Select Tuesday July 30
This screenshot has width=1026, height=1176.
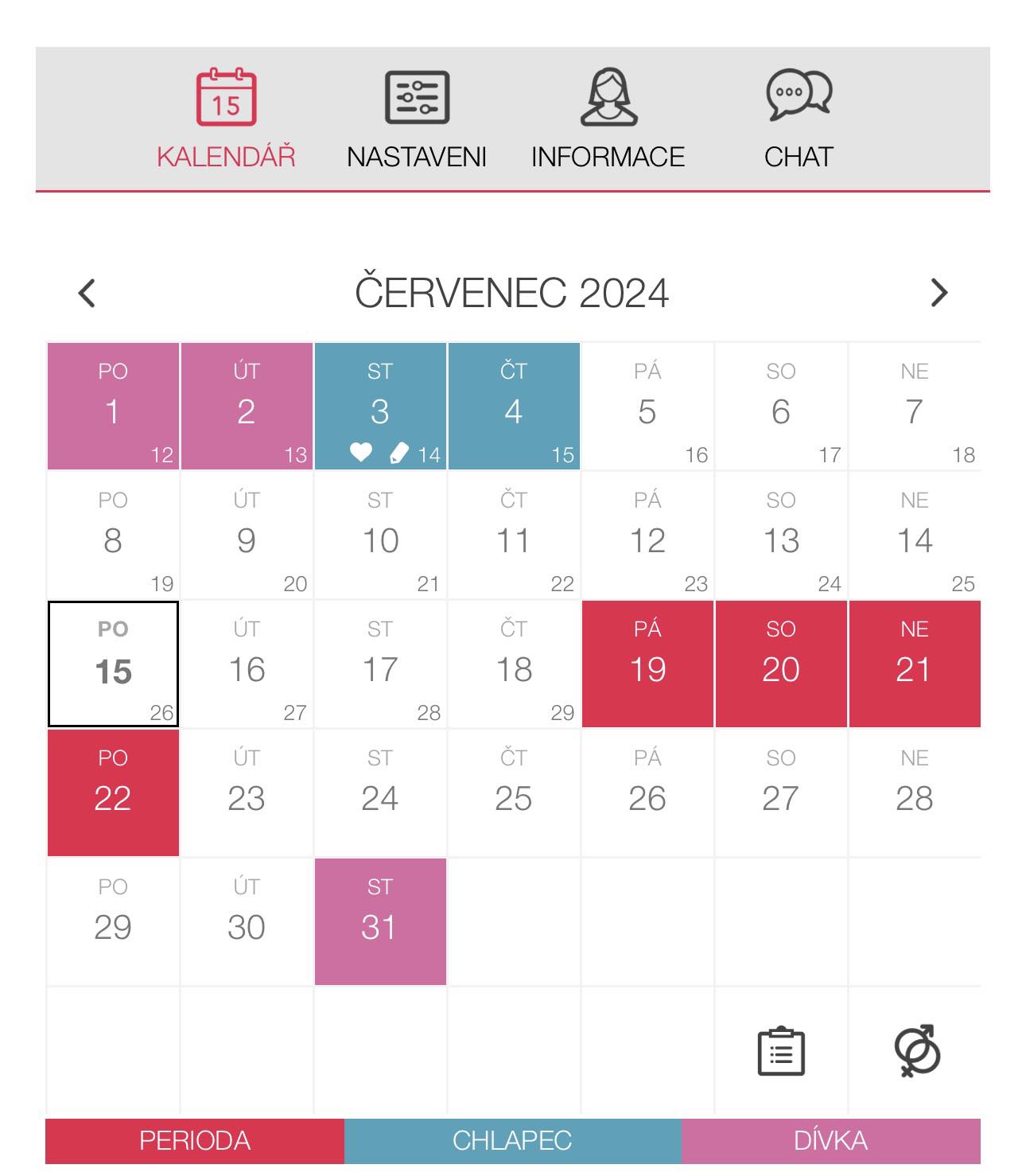[x=247, y=921]
